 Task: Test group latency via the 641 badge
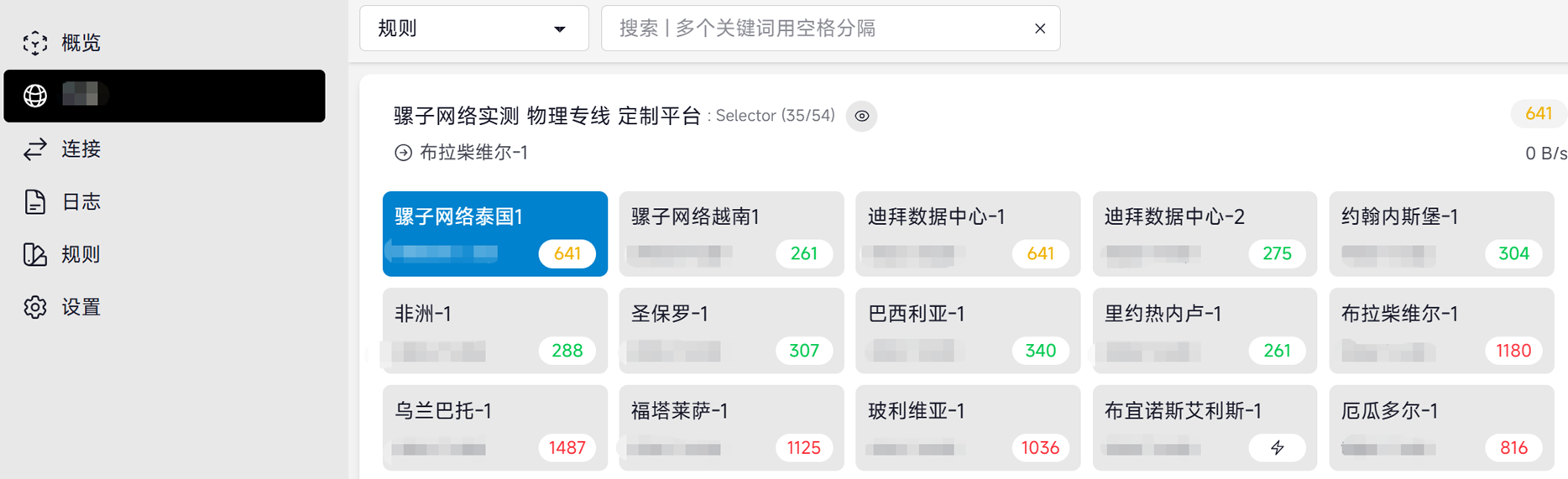pos(1537,114)
